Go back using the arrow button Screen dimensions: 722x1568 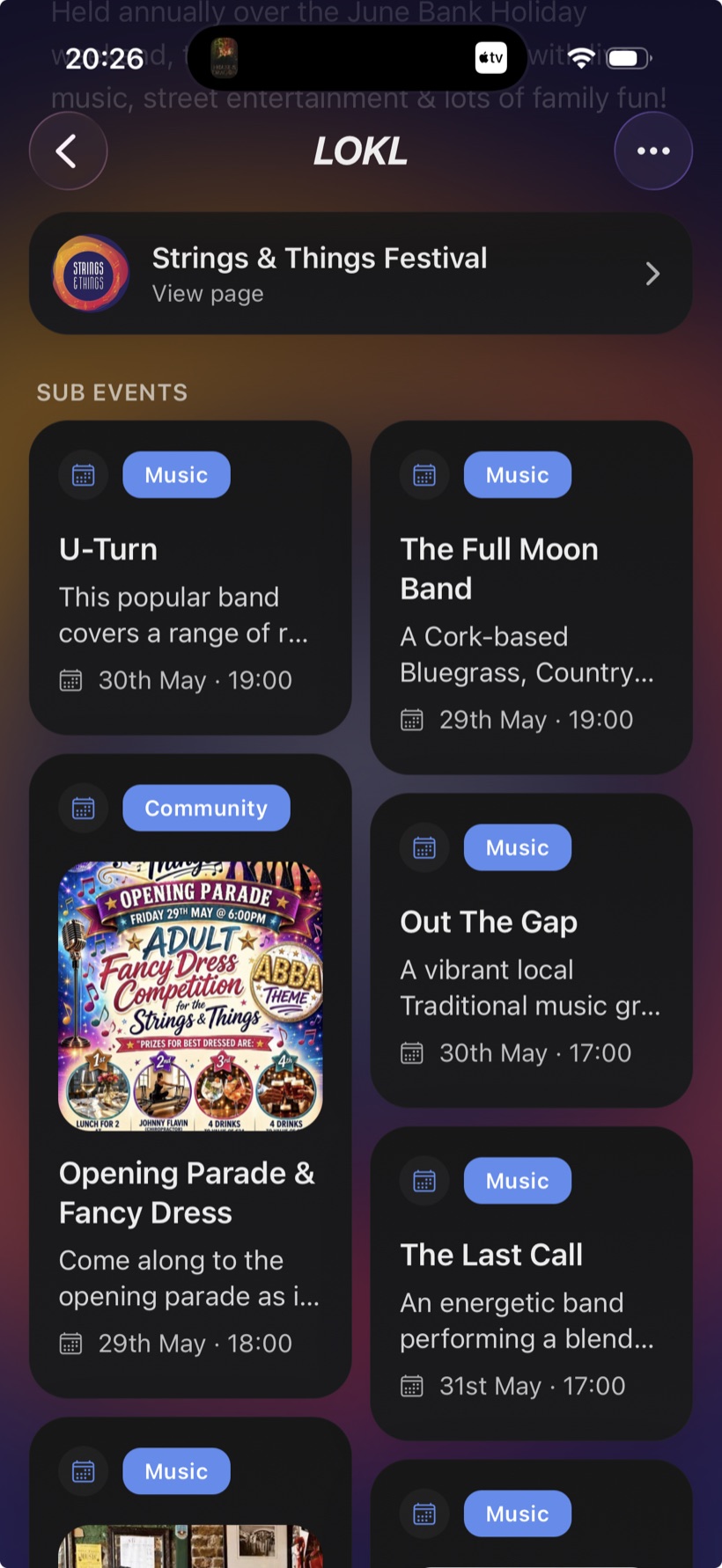(x=69, y=151)
